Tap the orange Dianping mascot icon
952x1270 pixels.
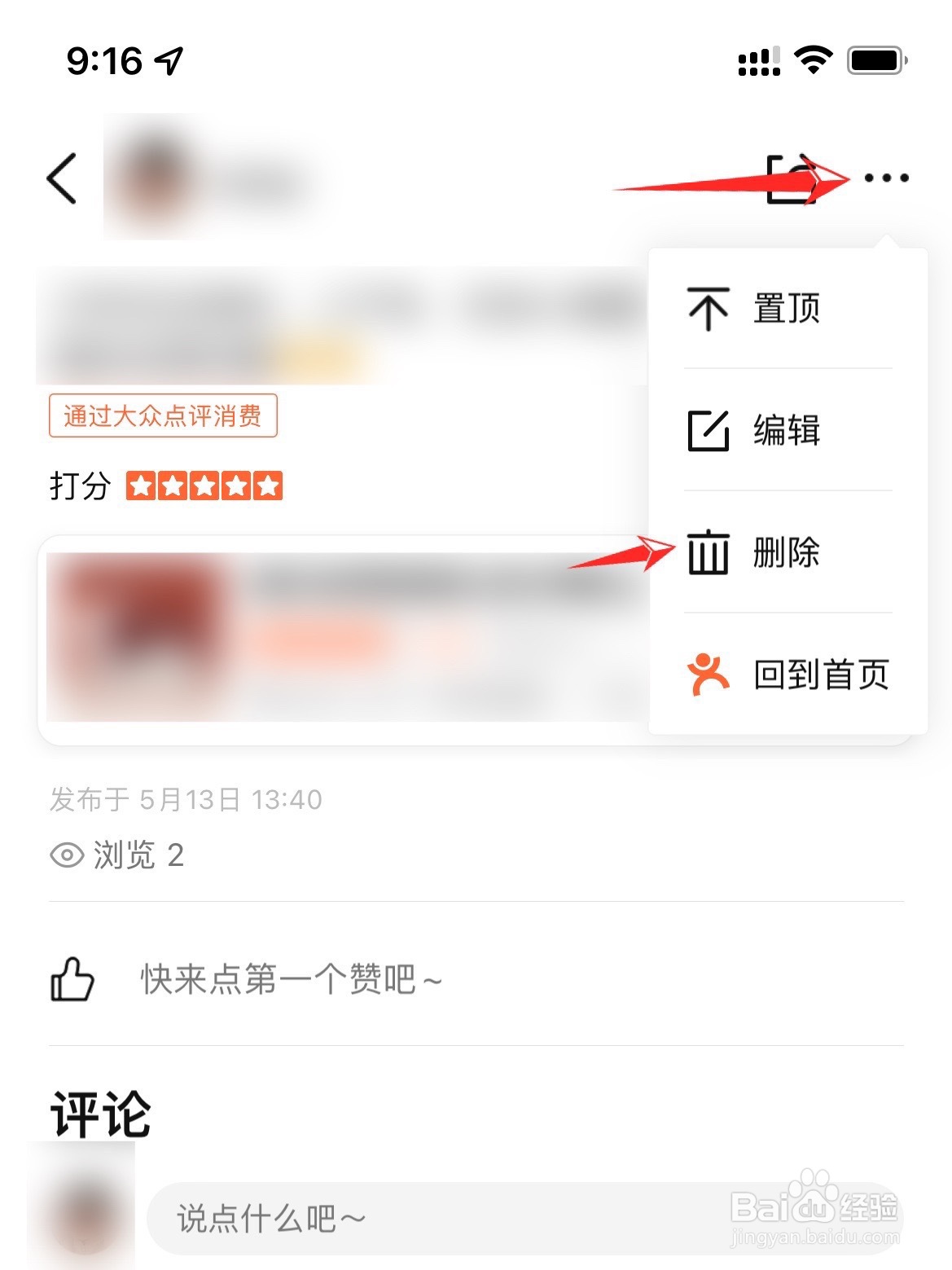click(708, 673)
